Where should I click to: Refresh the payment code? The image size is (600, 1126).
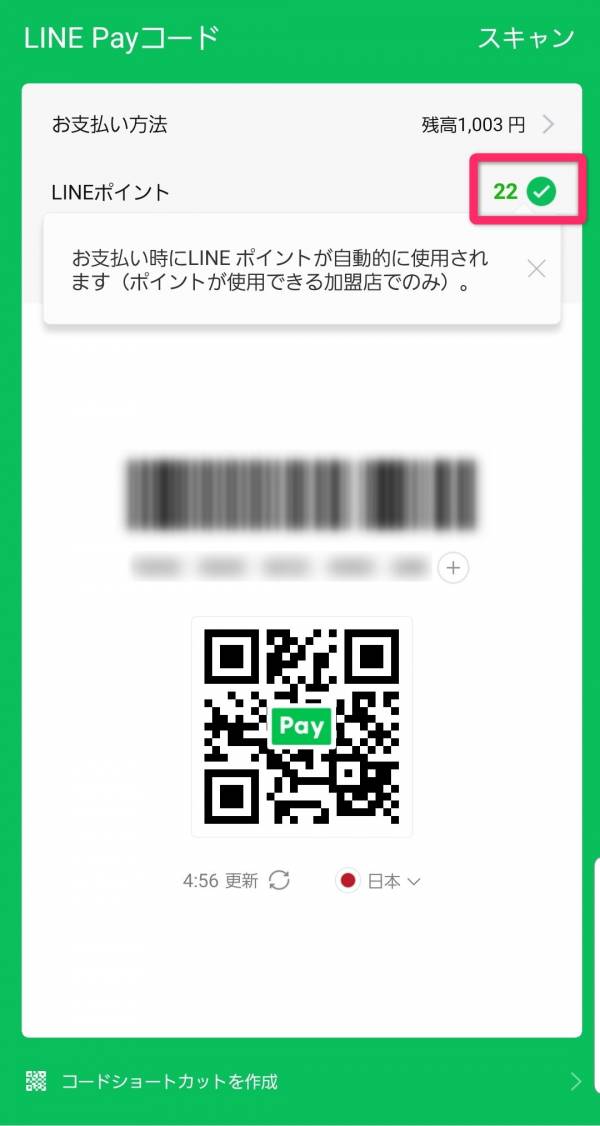[x=280, y=880]
